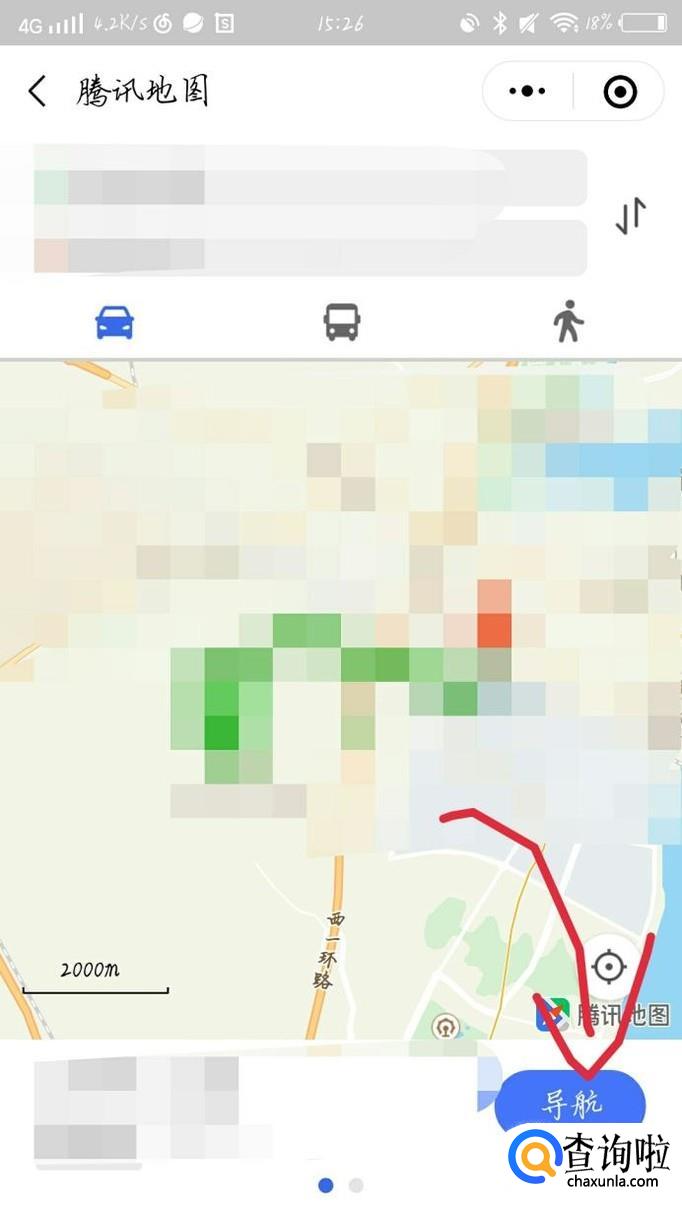682x1212 pixels.
Task: Switch to the bus transit tab
Action: tap(341, 322)
